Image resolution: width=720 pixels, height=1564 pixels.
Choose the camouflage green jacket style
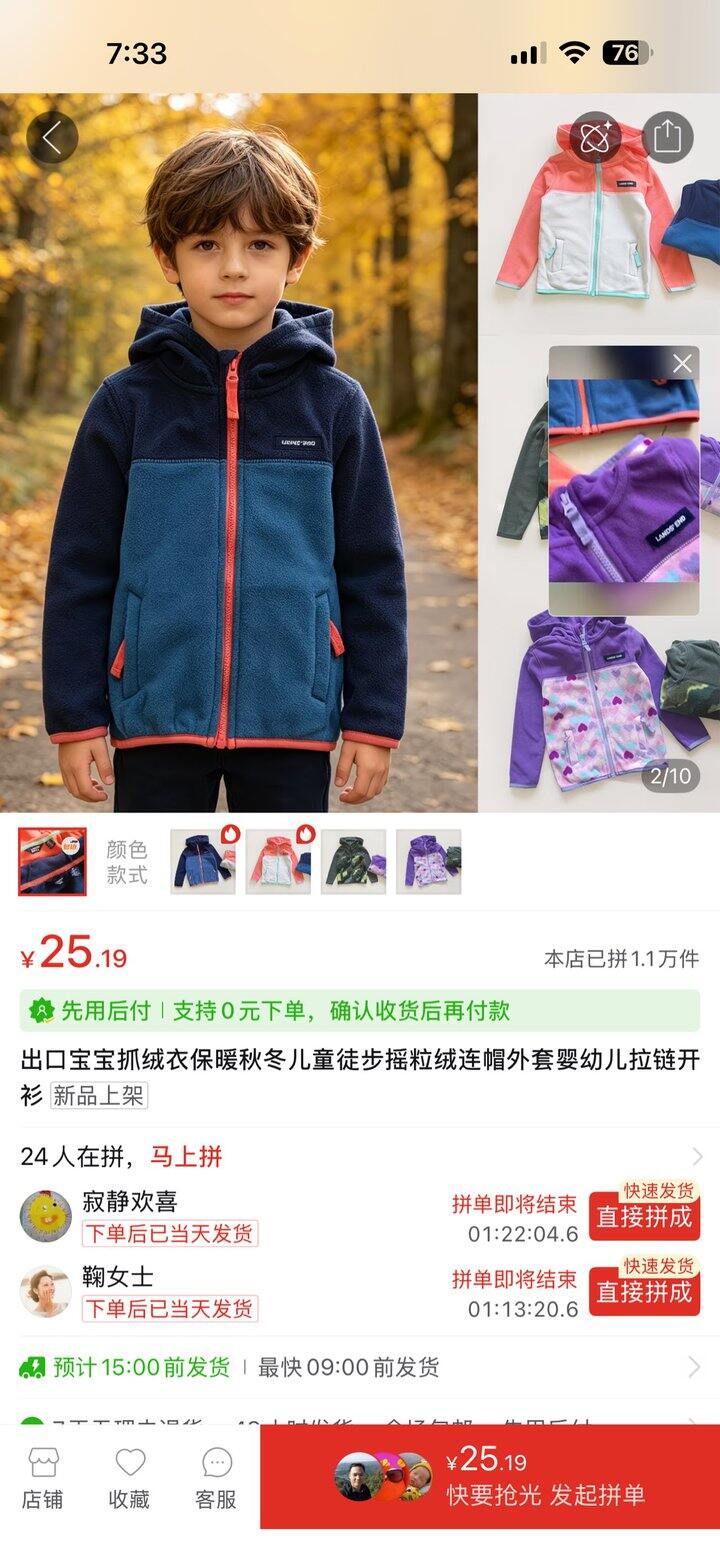click(x=354, y=861)
